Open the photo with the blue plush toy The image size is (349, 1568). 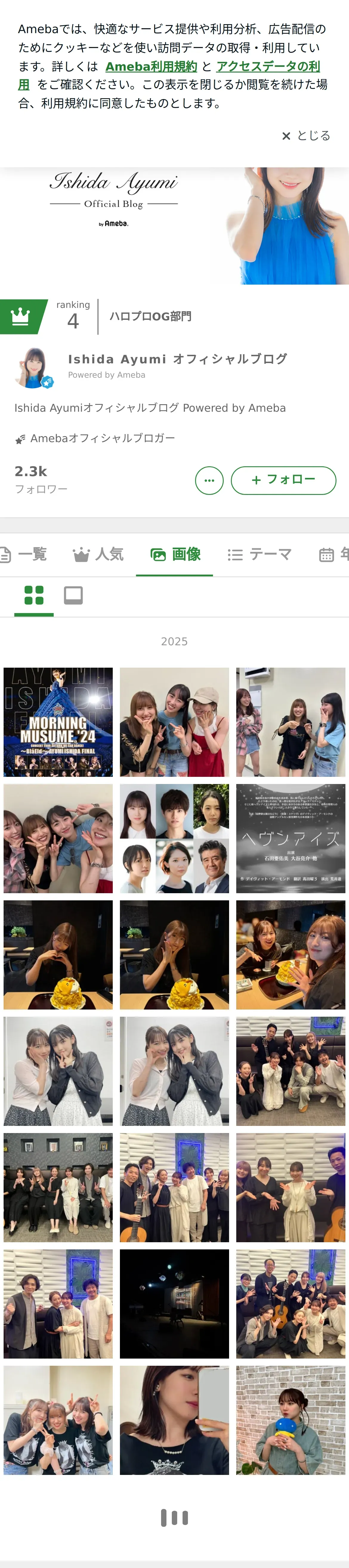point(291,1420)
